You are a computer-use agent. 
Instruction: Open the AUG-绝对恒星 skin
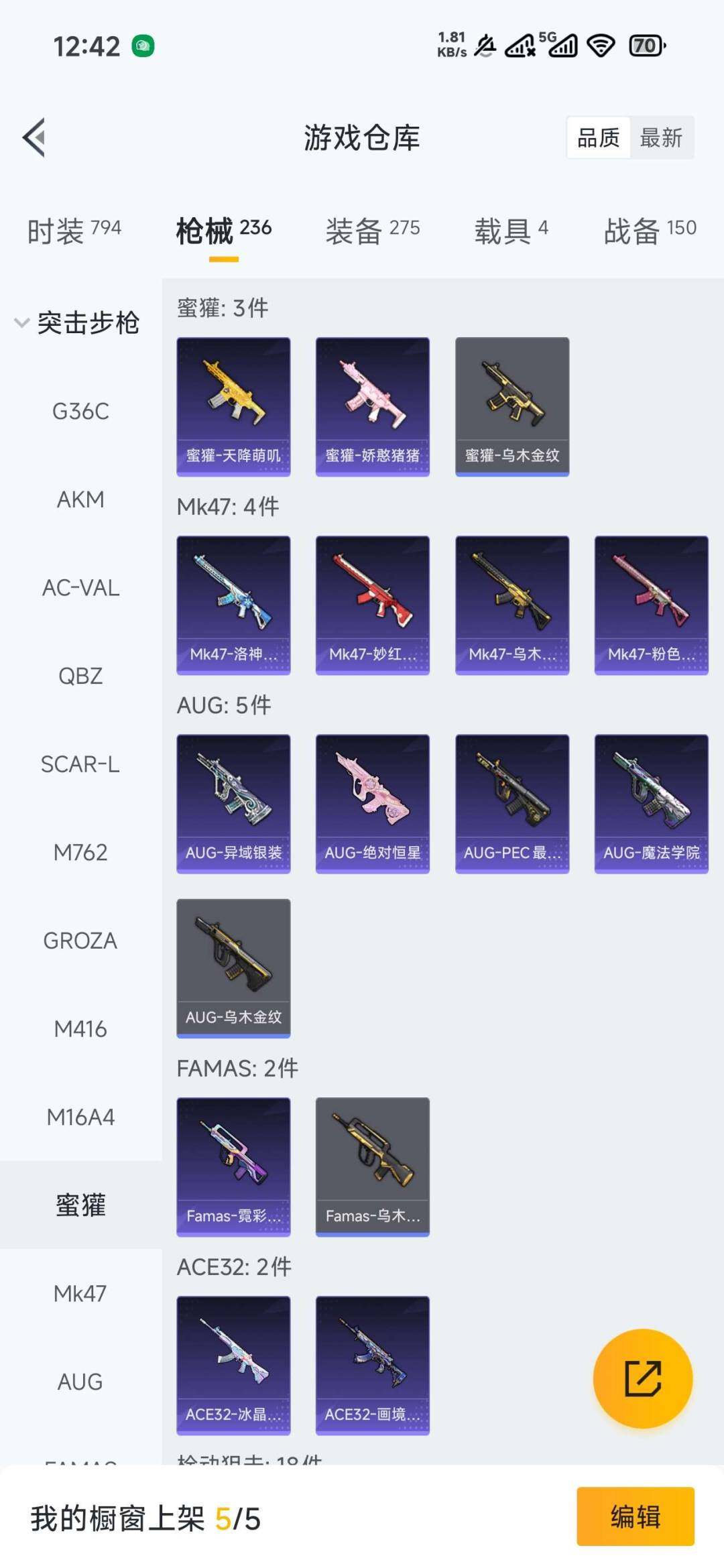pyautogui.click(x=373, y=803)
